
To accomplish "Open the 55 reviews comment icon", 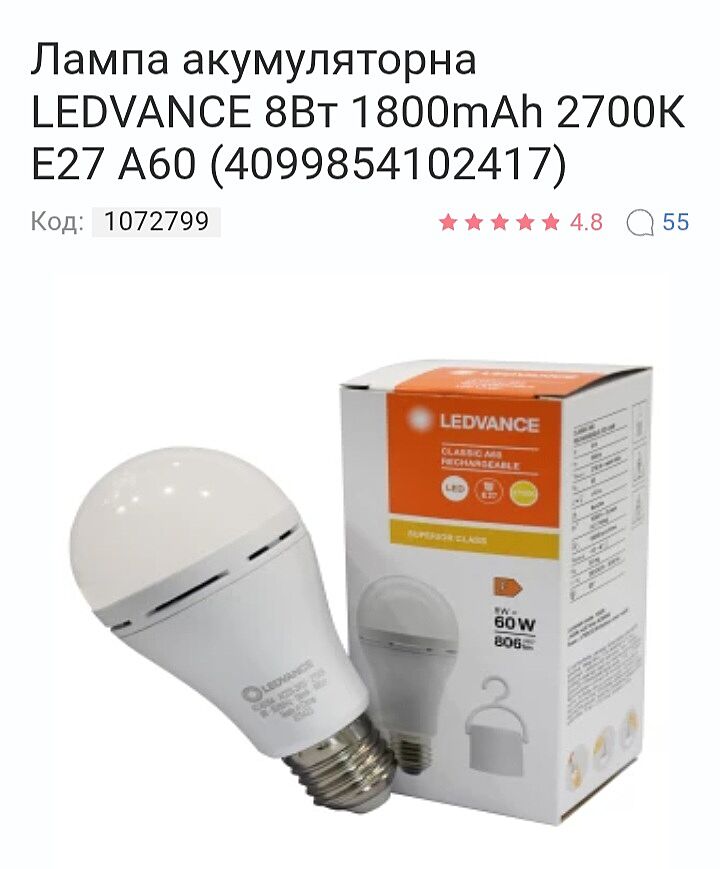I will click(640, 222).
